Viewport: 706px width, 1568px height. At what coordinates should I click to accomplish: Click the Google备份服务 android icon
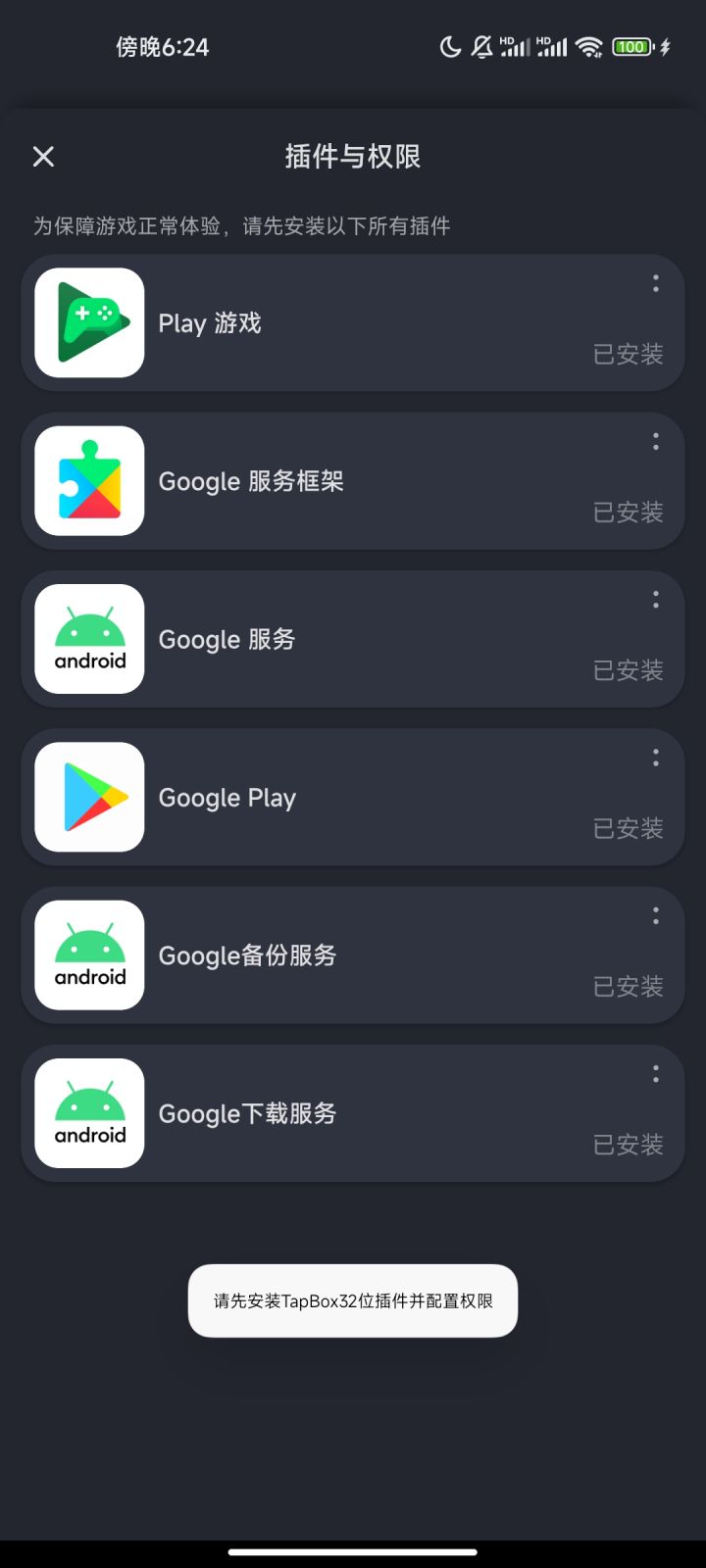88,955
